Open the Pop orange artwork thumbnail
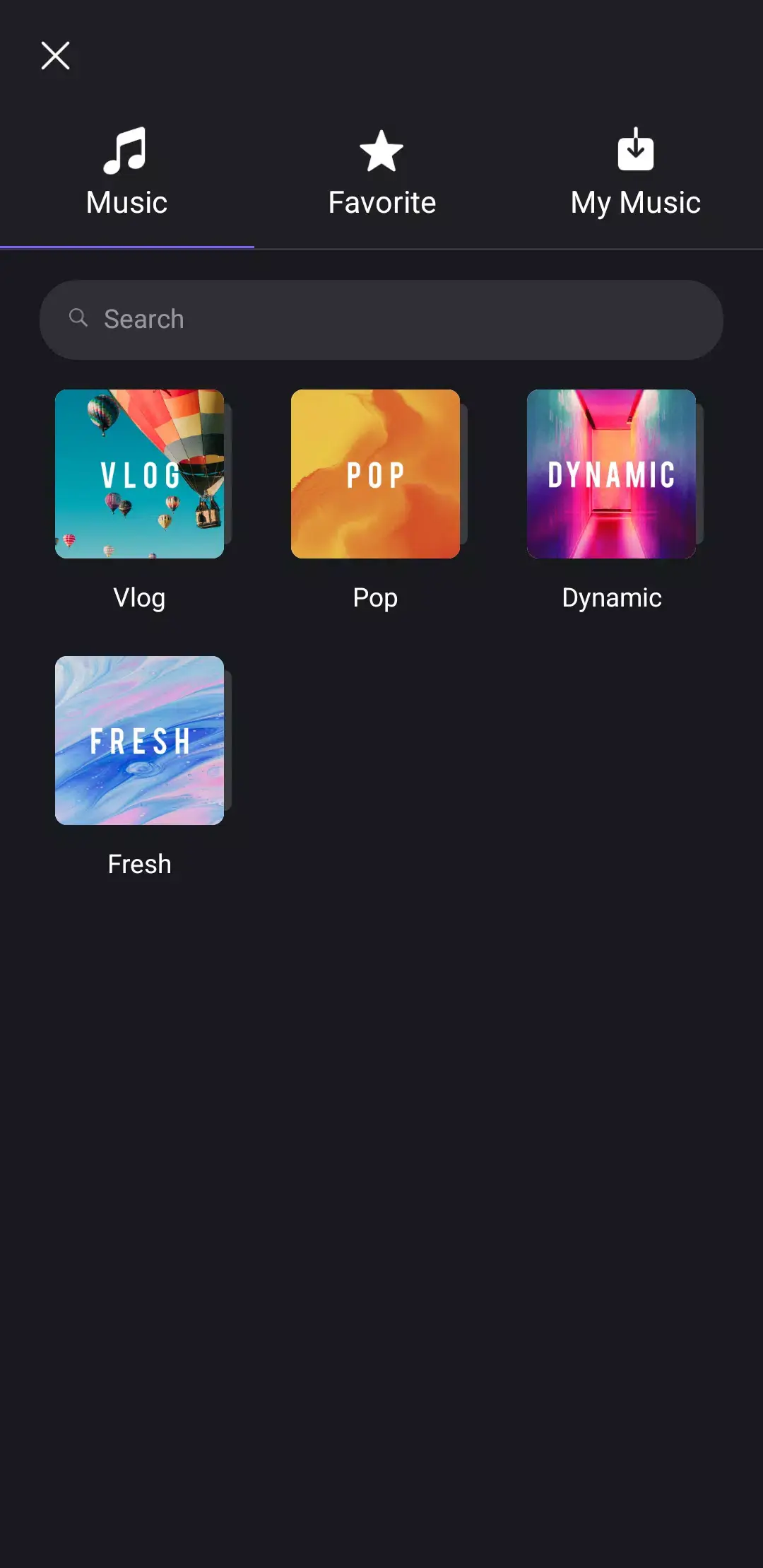This screenshot has width=763, height=1568. pos(375,473)
